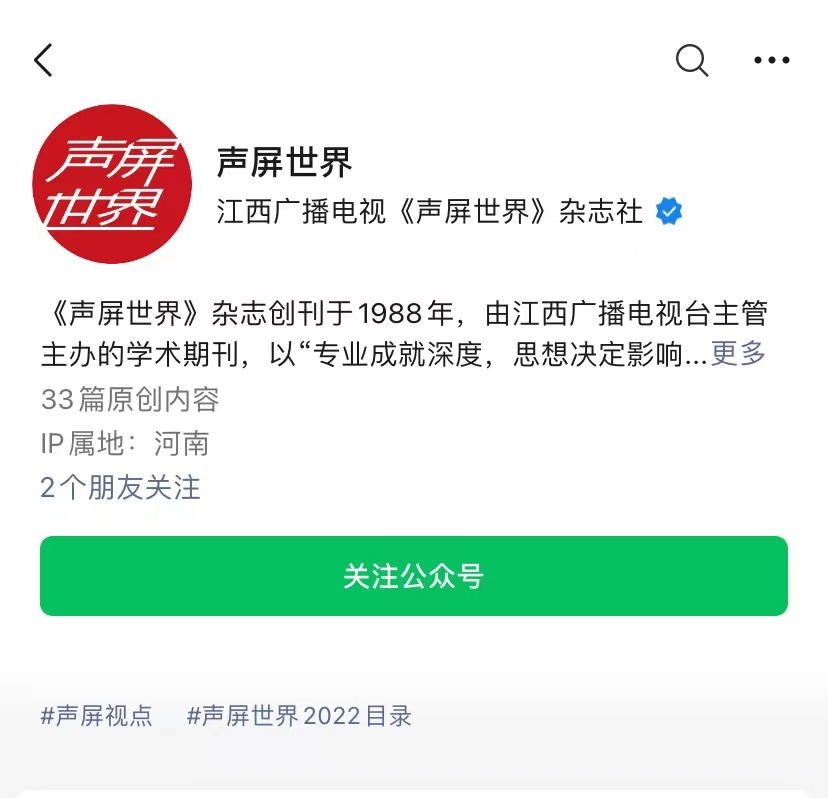This screenshot has width=828, height=798.
Task: Open verification info for 江西广播电视《声屏世界》杂志社
Action: [668, 212]
